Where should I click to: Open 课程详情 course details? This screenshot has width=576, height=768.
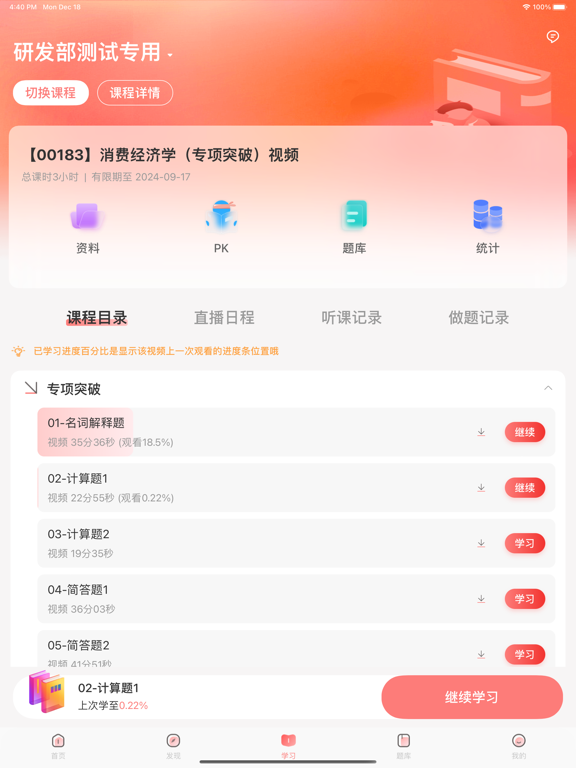pyautogui.click(x=135, y=93)
